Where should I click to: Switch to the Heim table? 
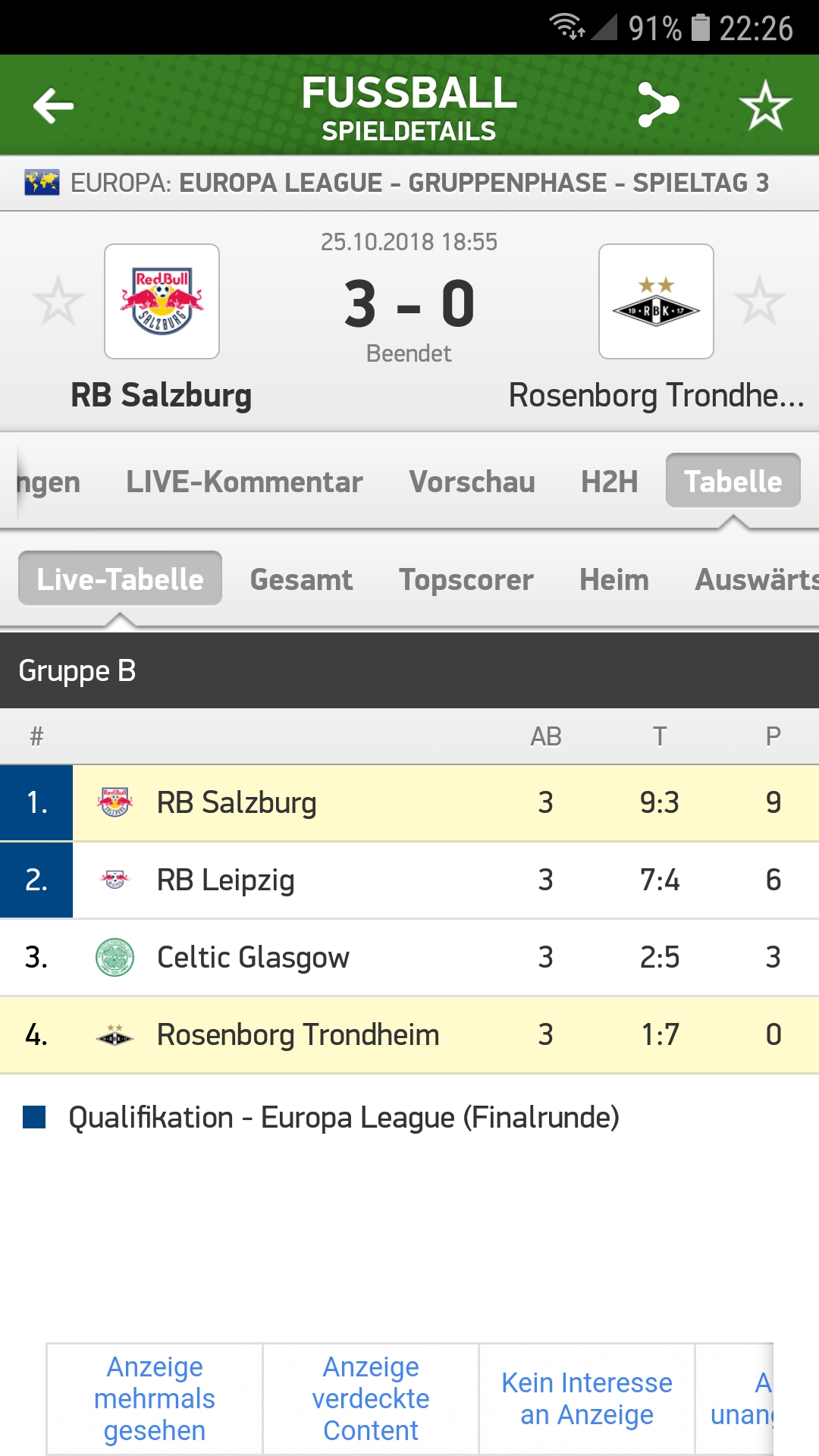pyautogui.click(x=614, y=579)
